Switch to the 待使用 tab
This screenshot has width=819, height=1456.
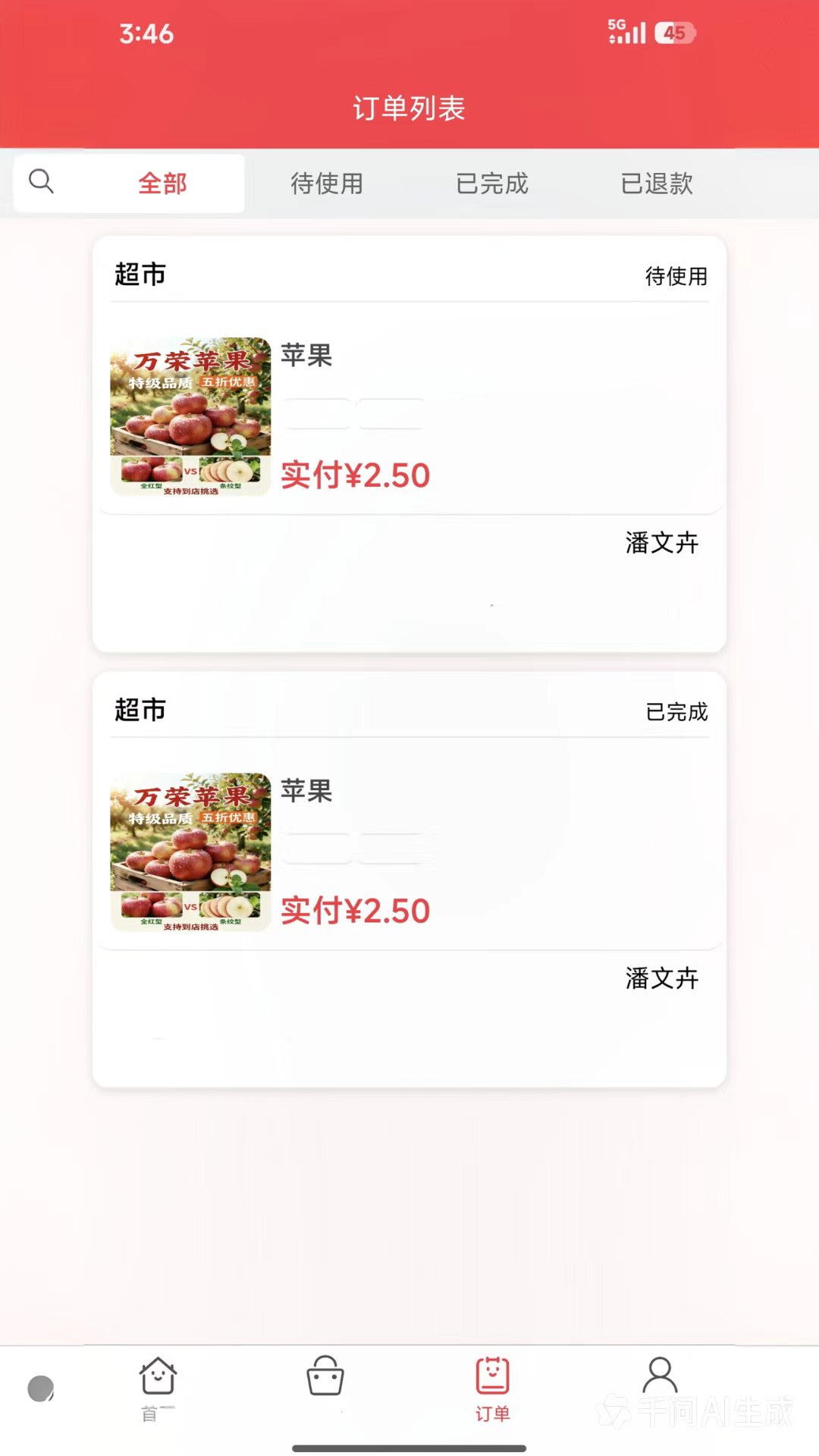pos(327,184)
